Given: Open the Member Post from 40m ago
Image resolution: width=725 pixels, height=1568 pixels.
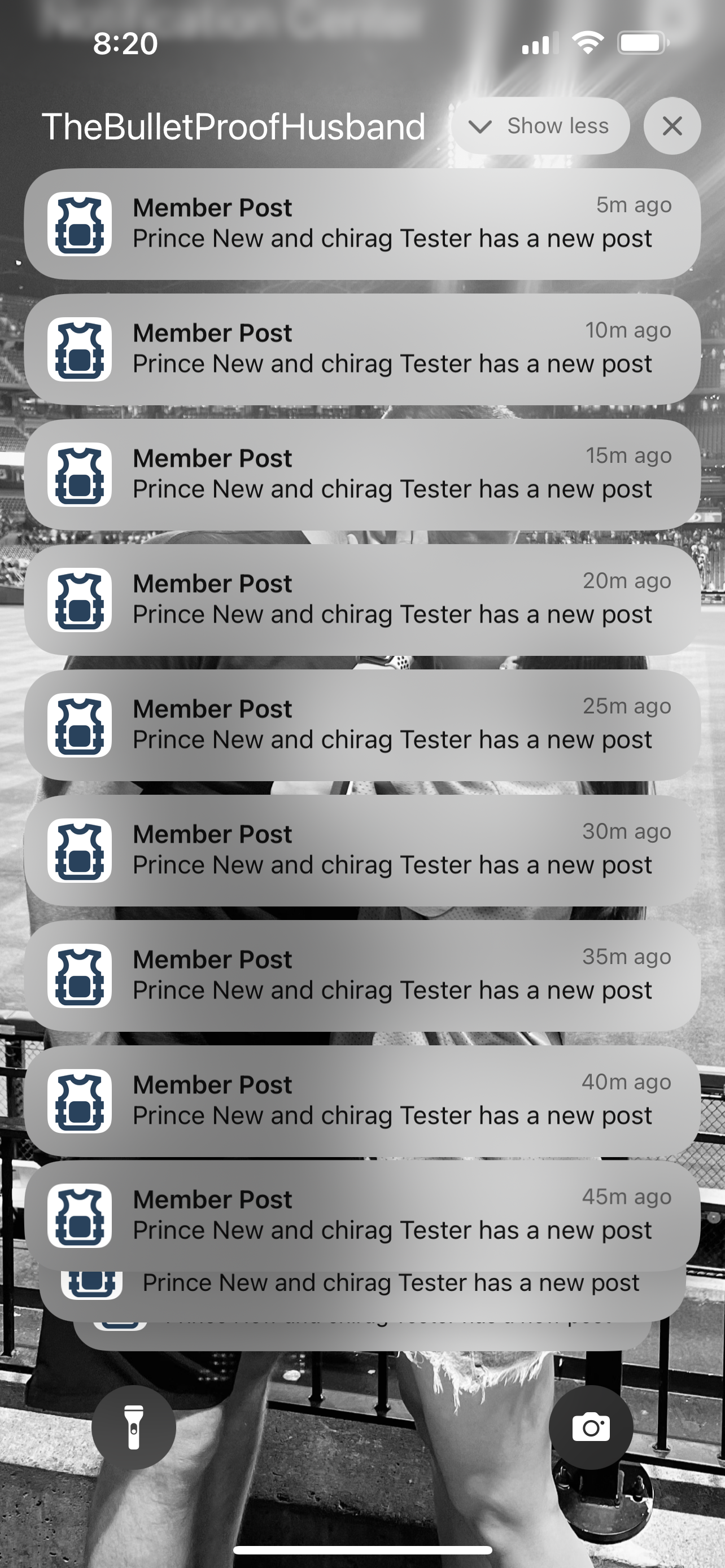Looking at the screenshot, I should click(362, 1101).
